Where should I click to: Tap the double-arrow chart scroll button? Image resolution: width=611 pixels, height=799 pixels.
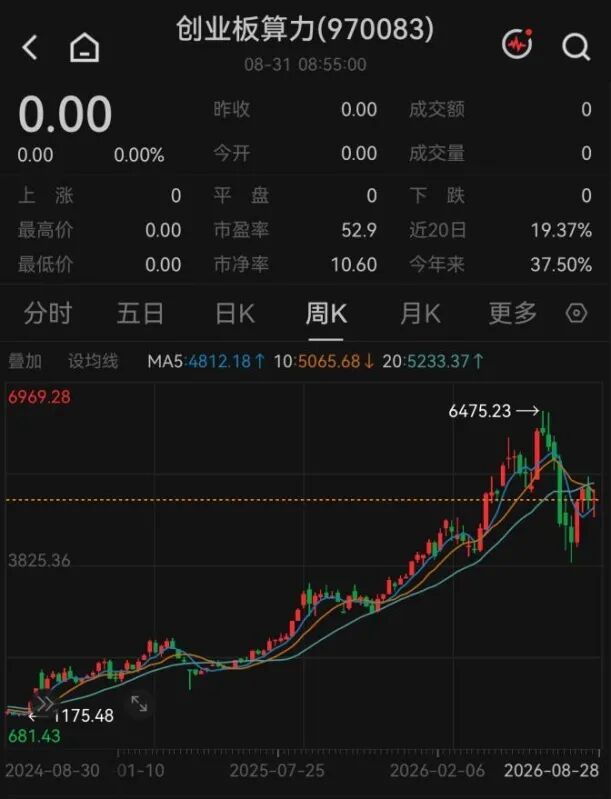pos(44,704)
